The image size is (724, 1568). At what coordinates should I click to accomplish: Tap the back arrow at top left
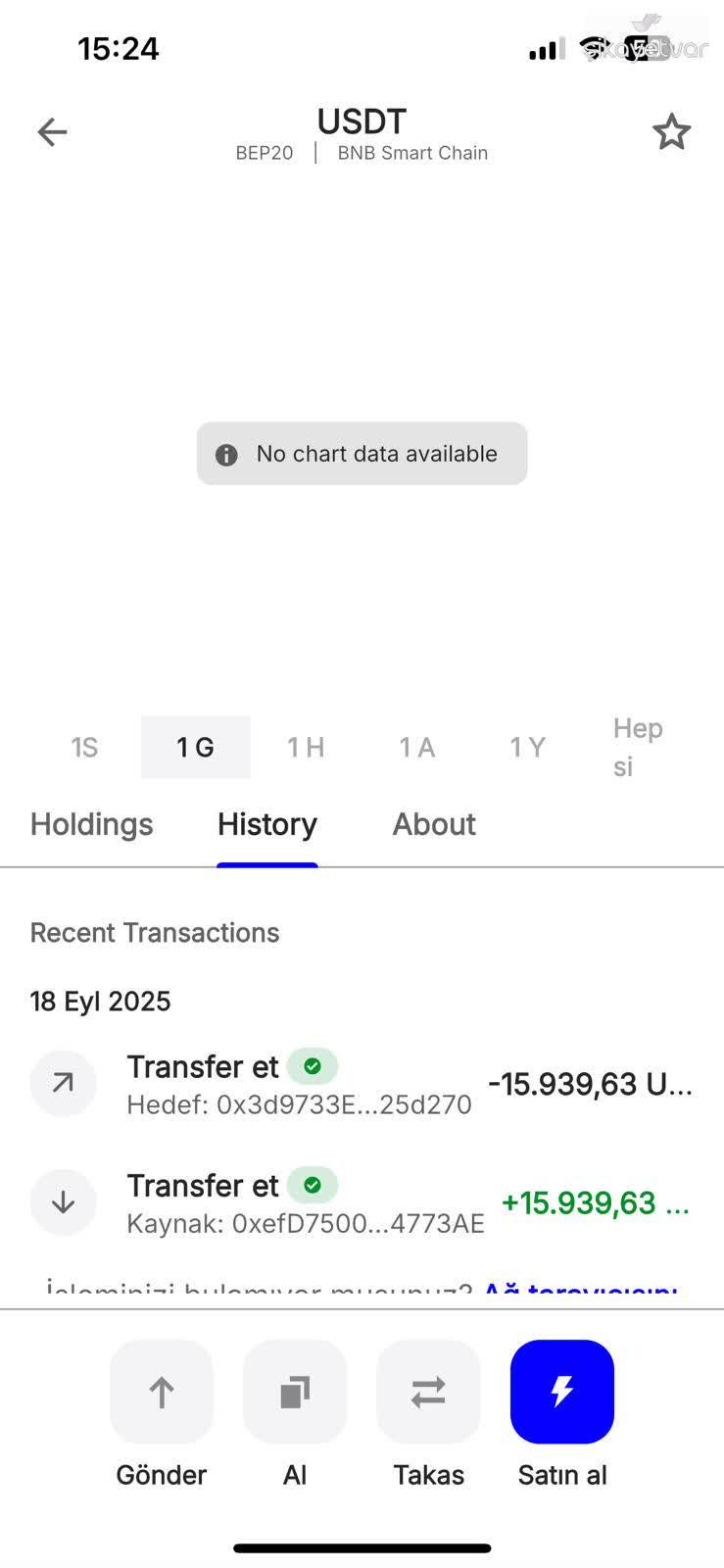click(x=51, y=131)
